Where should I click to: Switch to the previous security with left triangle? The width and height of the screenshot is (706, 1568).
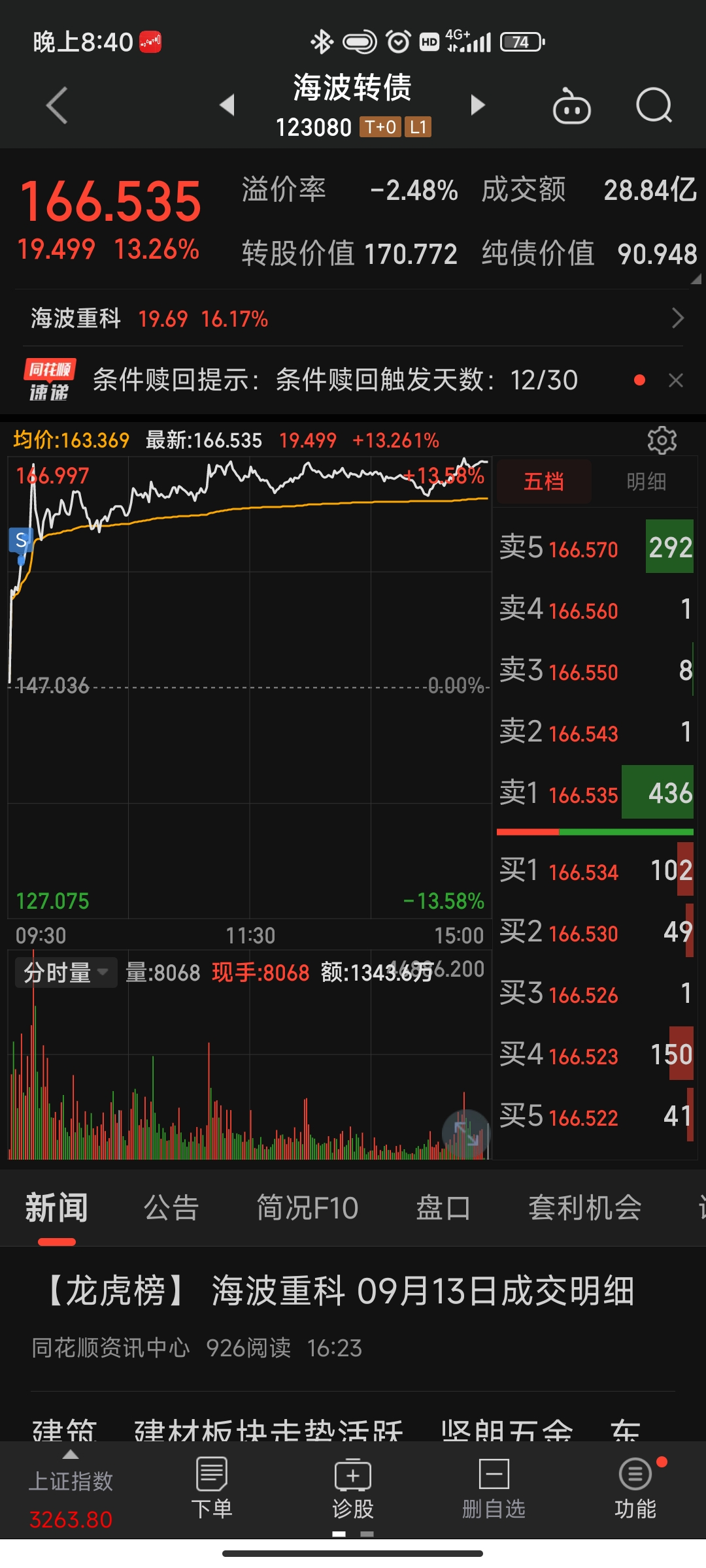[x=227, y=105]
